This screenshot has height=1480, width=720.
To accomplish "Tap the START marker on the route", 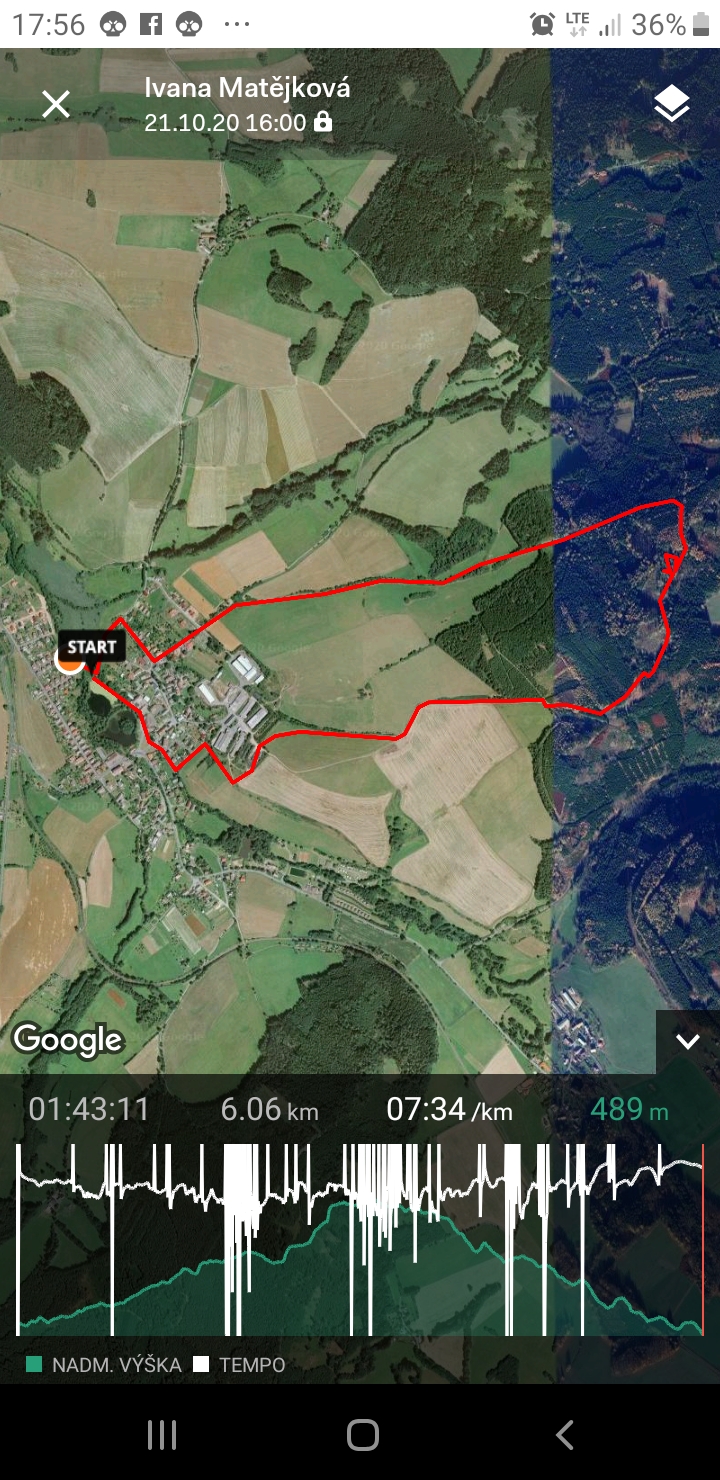I will point(91,647).
